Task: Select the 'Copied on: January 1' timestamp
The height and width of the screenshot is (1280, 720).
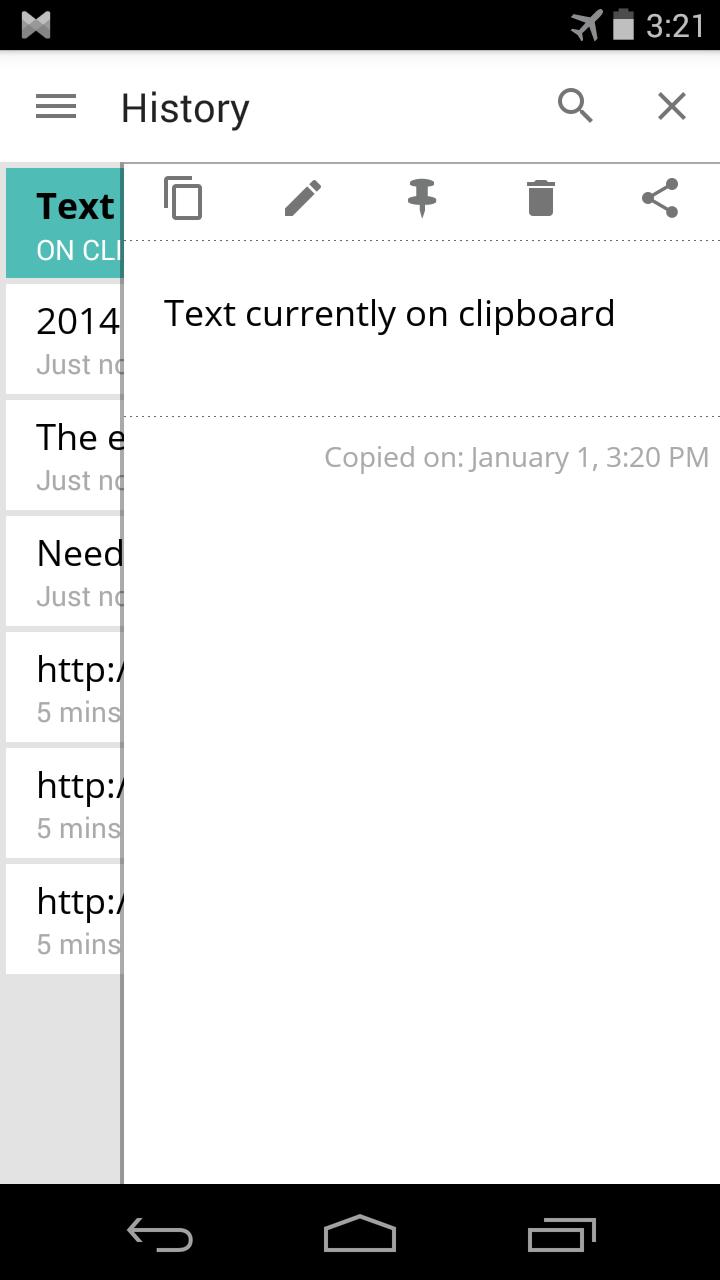Action: point(516,457)
